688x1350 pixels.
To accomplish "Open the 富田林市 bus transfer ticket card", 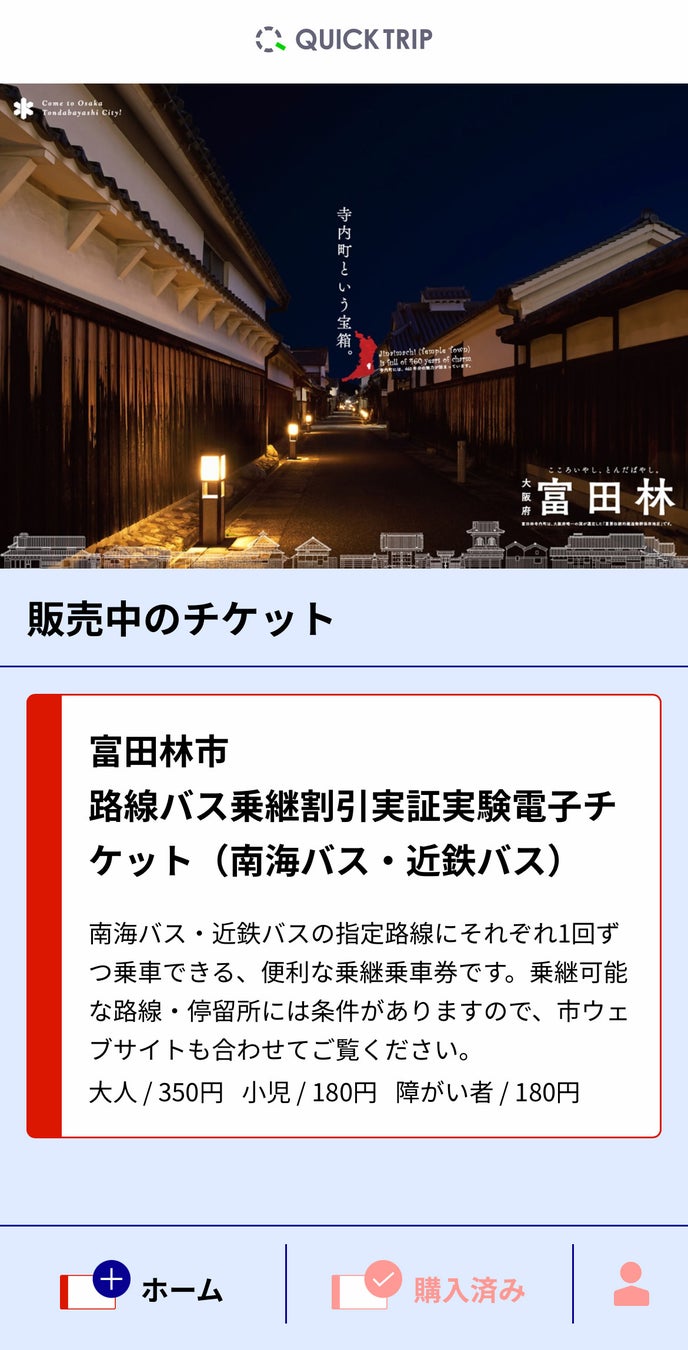I will 344,915.
